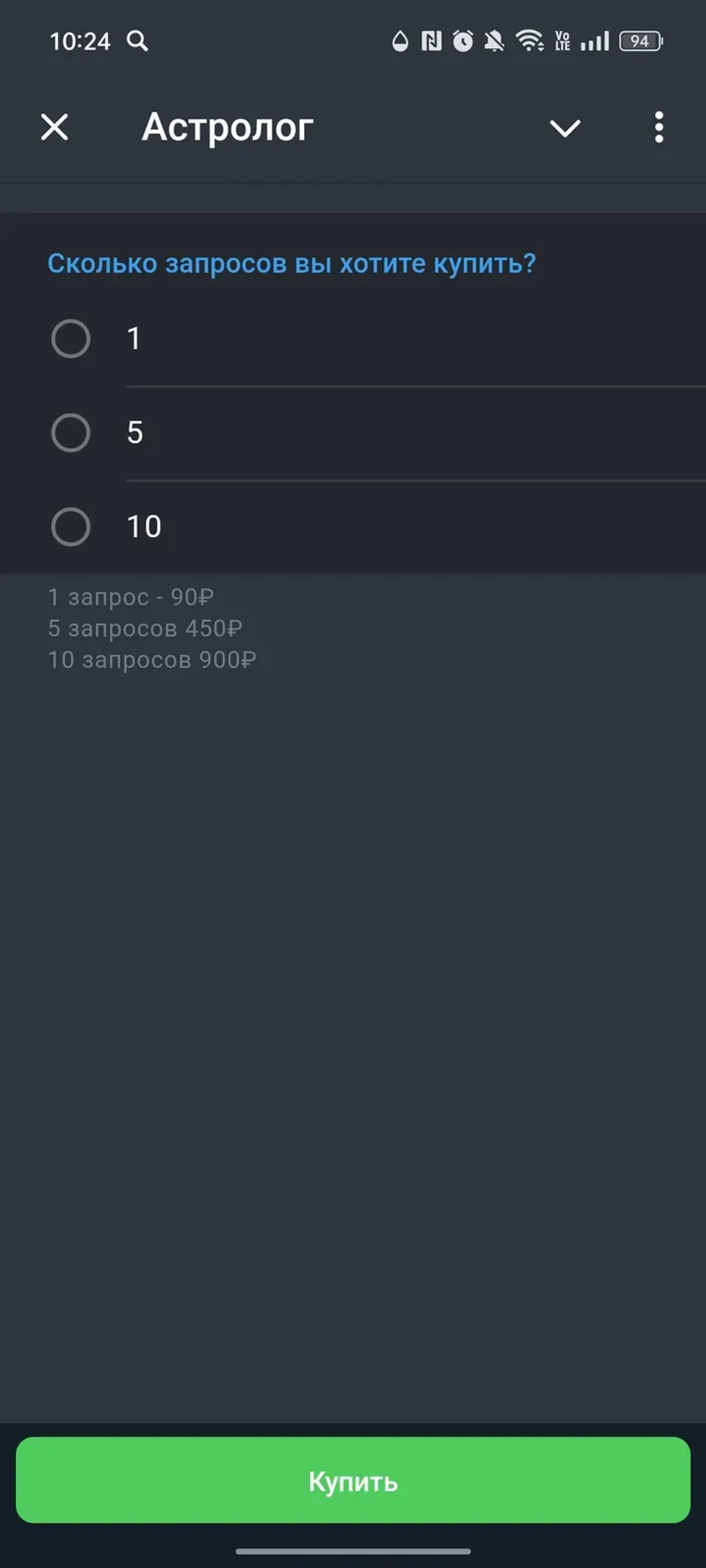Select the radio button for 1 request
This screenshot has height=1568, width=706.
coord(71,339)
